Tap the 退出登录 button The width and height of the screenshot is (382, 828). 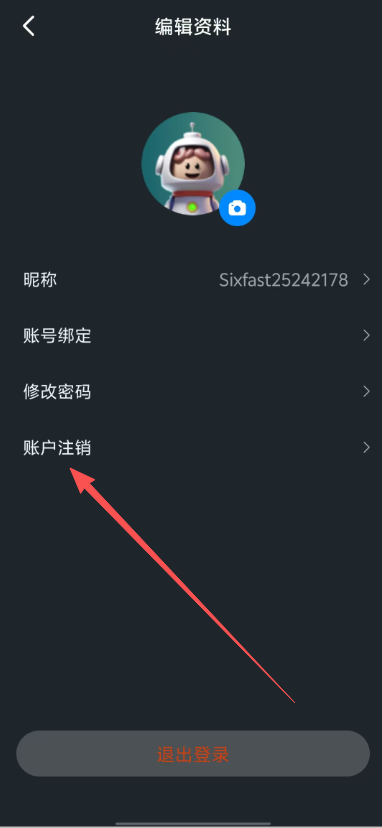(x=193, y=754)
